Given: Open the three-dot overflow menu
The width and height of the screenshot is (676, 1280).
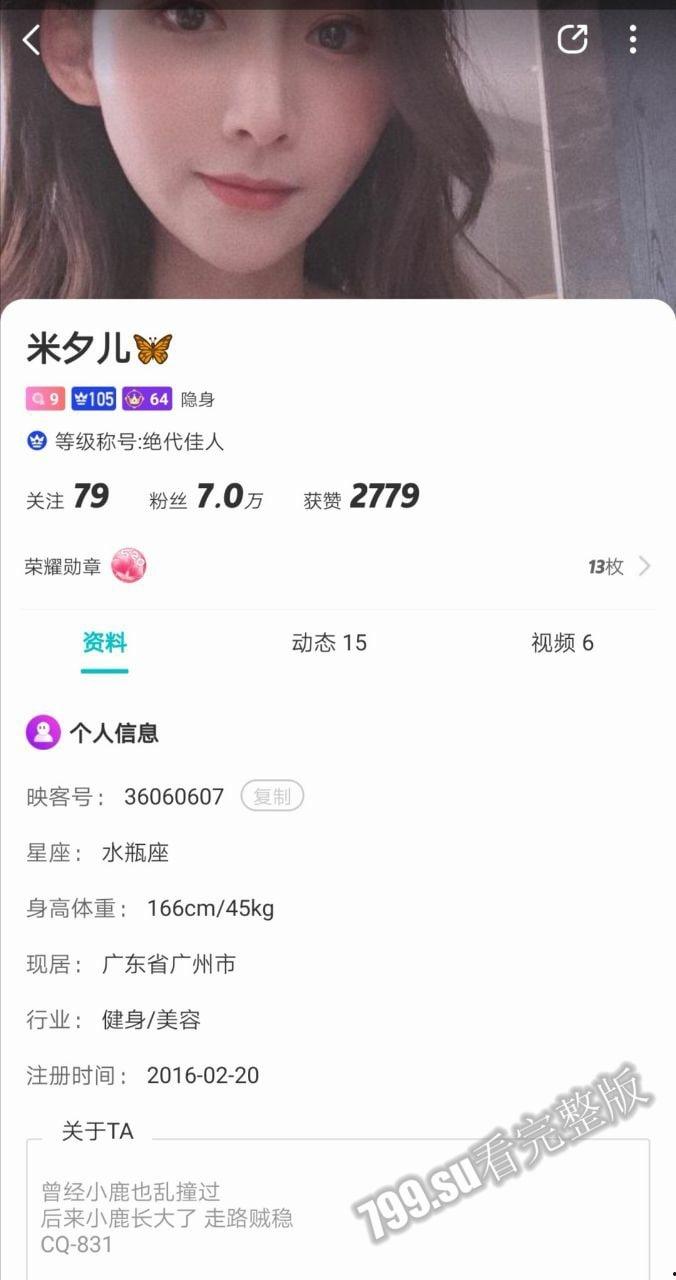Looking at the screenshot, I should coord(633,39).
